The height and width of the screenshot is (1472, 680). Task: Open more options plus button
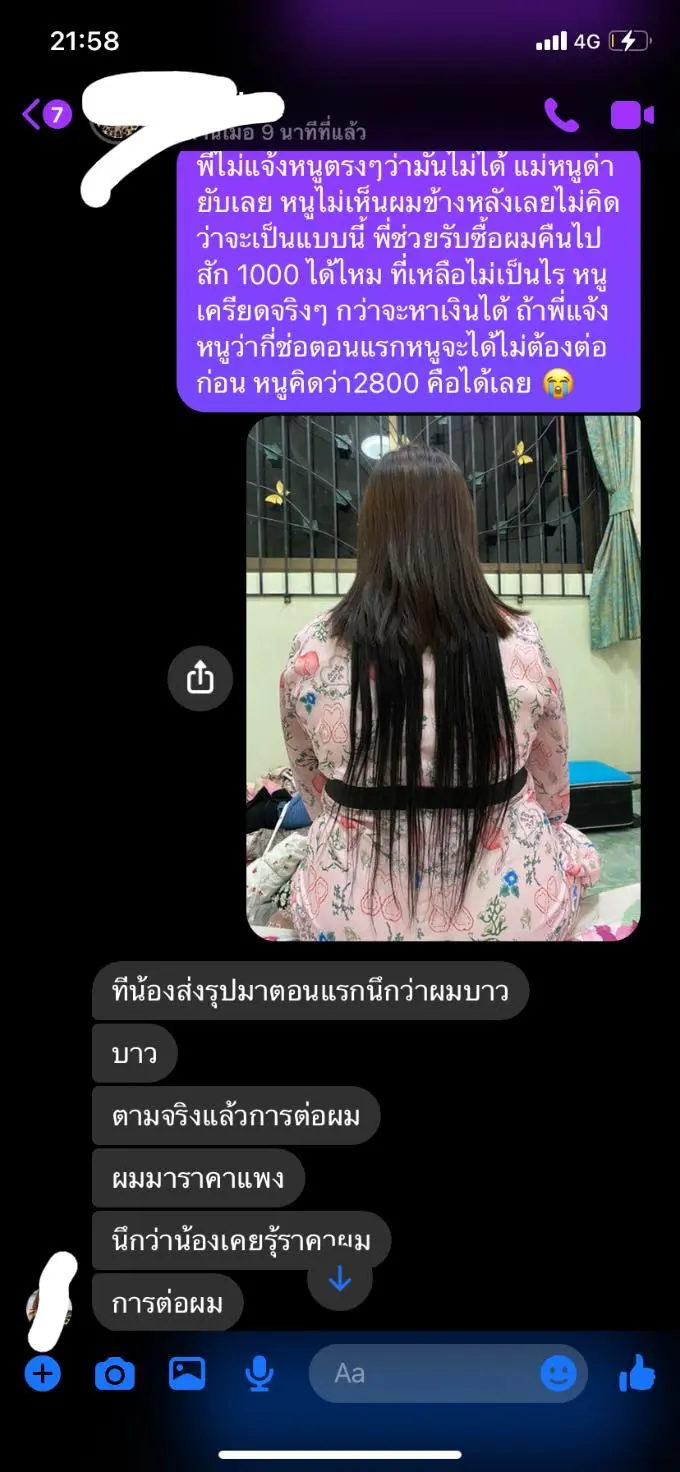(x=42, y=1374)
